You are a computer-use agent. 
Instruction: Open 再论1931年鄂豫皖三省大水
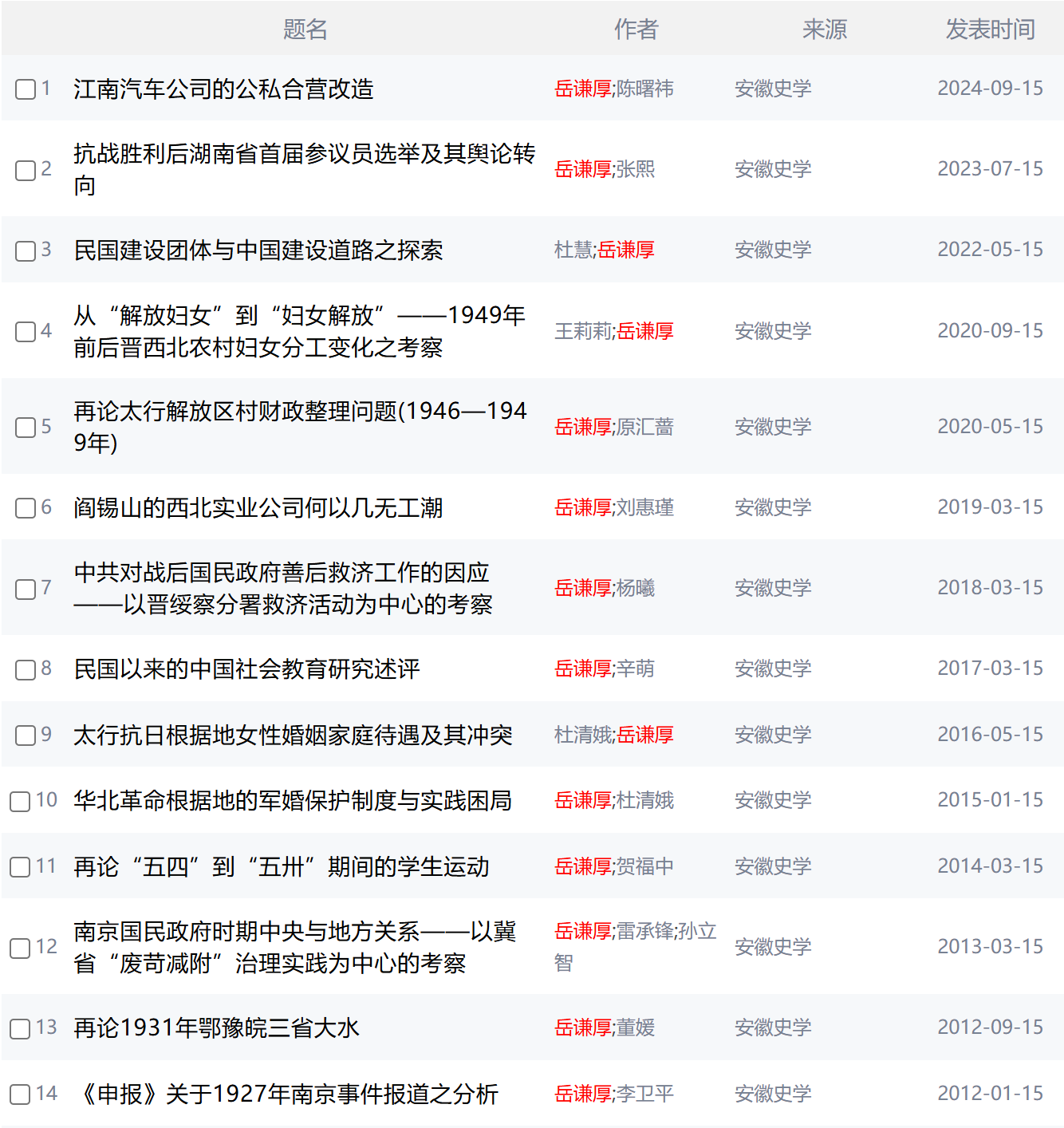click(216, 1028)
